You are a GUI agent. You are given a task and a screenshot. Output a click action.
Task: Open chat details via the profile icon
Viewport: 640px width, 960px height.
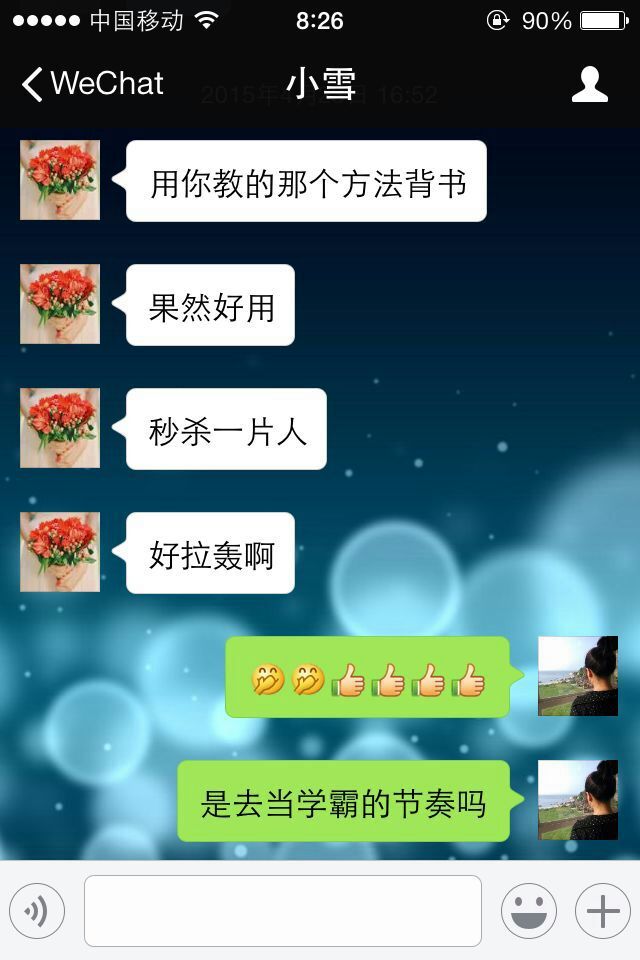coord(590,85)
